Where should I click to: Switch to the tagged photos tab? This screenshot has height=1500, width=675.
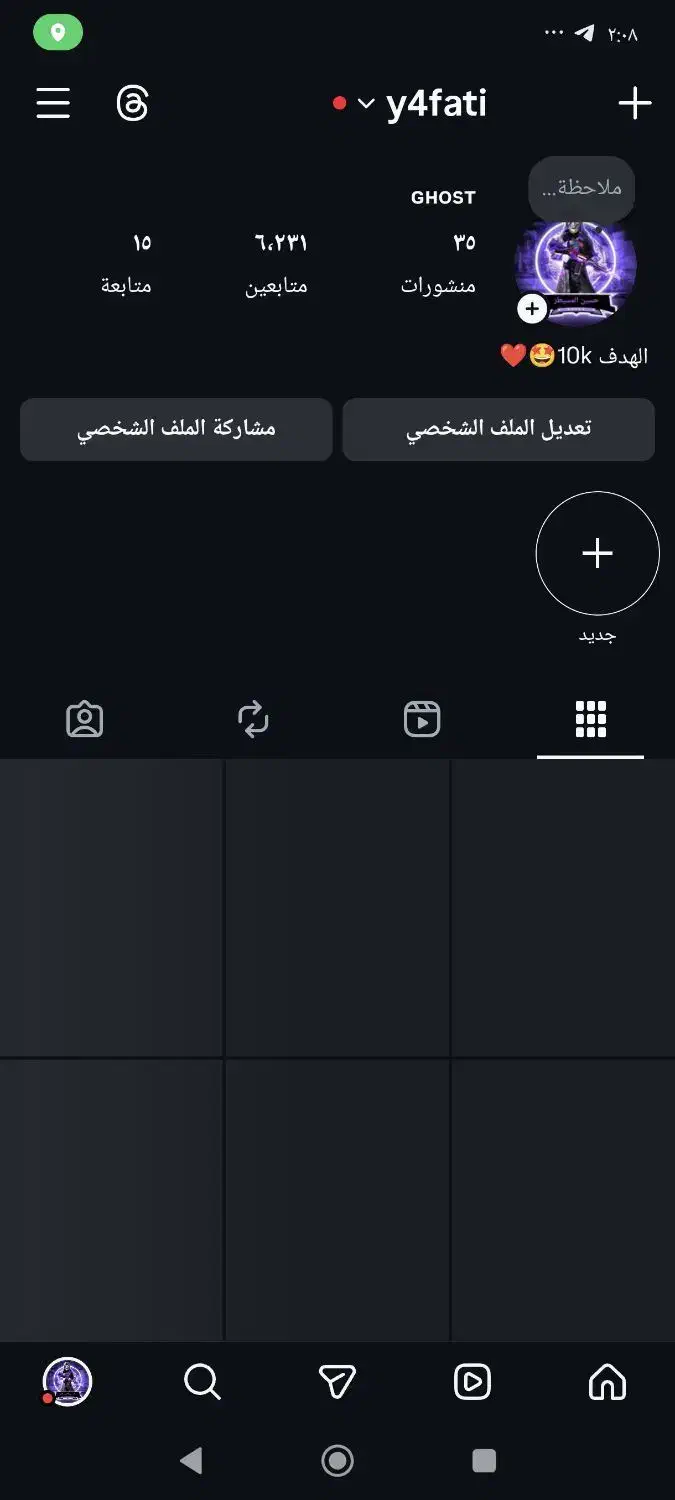85,719
